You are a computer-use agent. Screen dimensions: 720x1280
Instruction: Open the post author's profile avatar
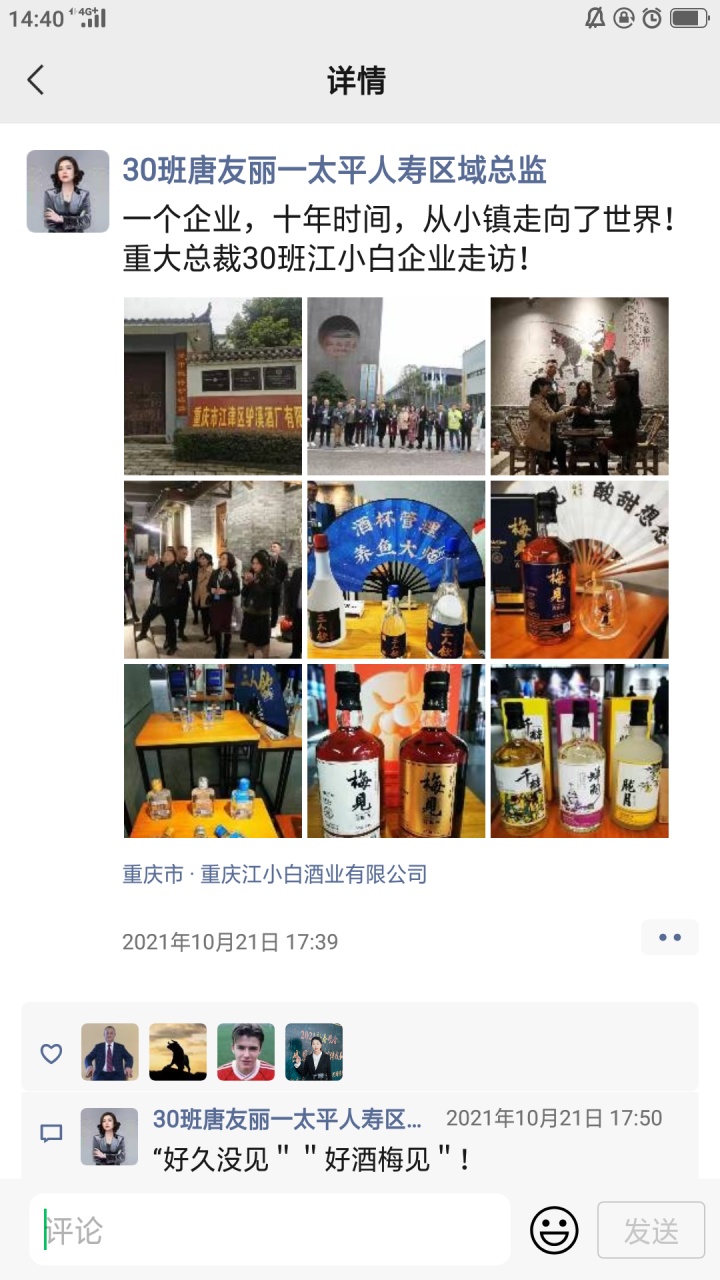pos(68,191)
